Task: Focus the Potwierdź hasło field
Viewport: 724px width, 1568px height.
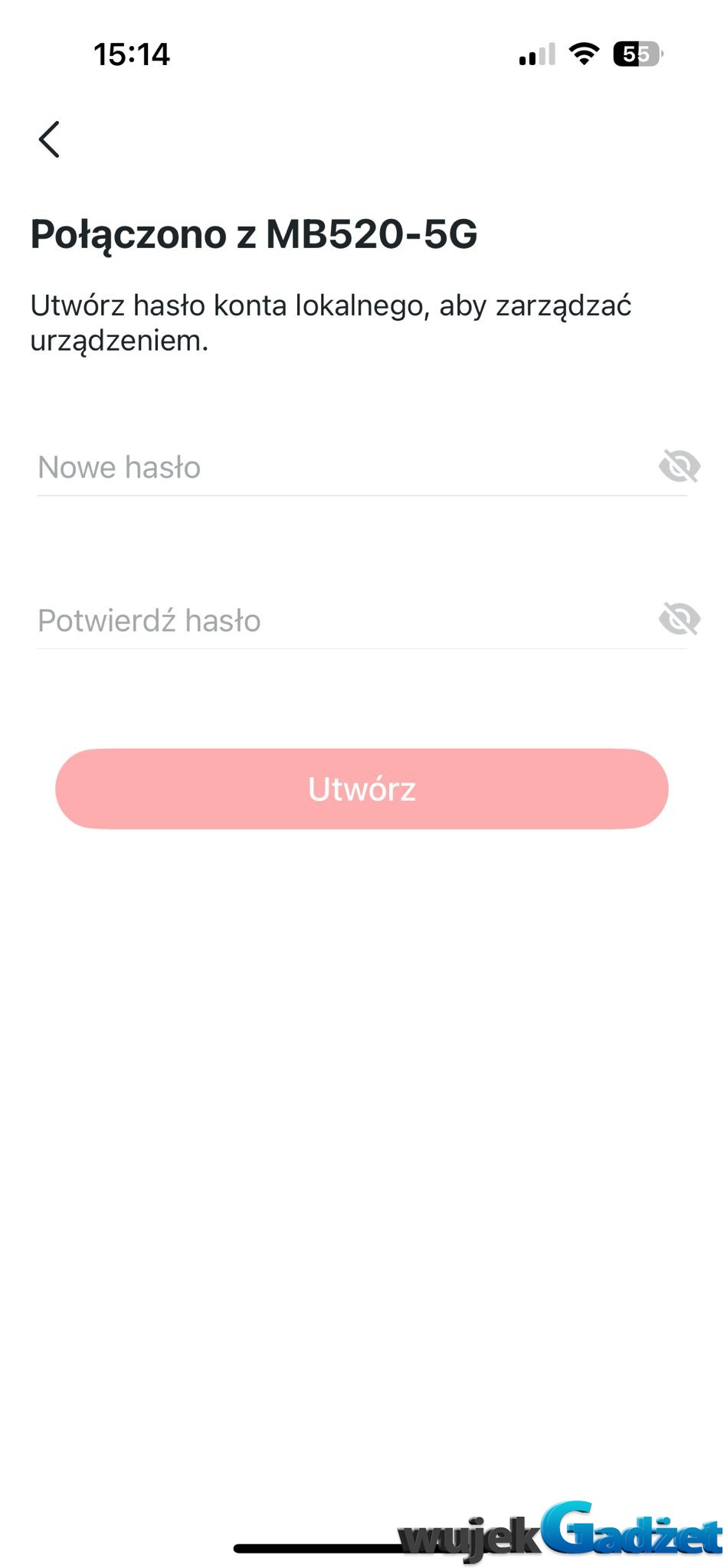Action: click(337, 620)
